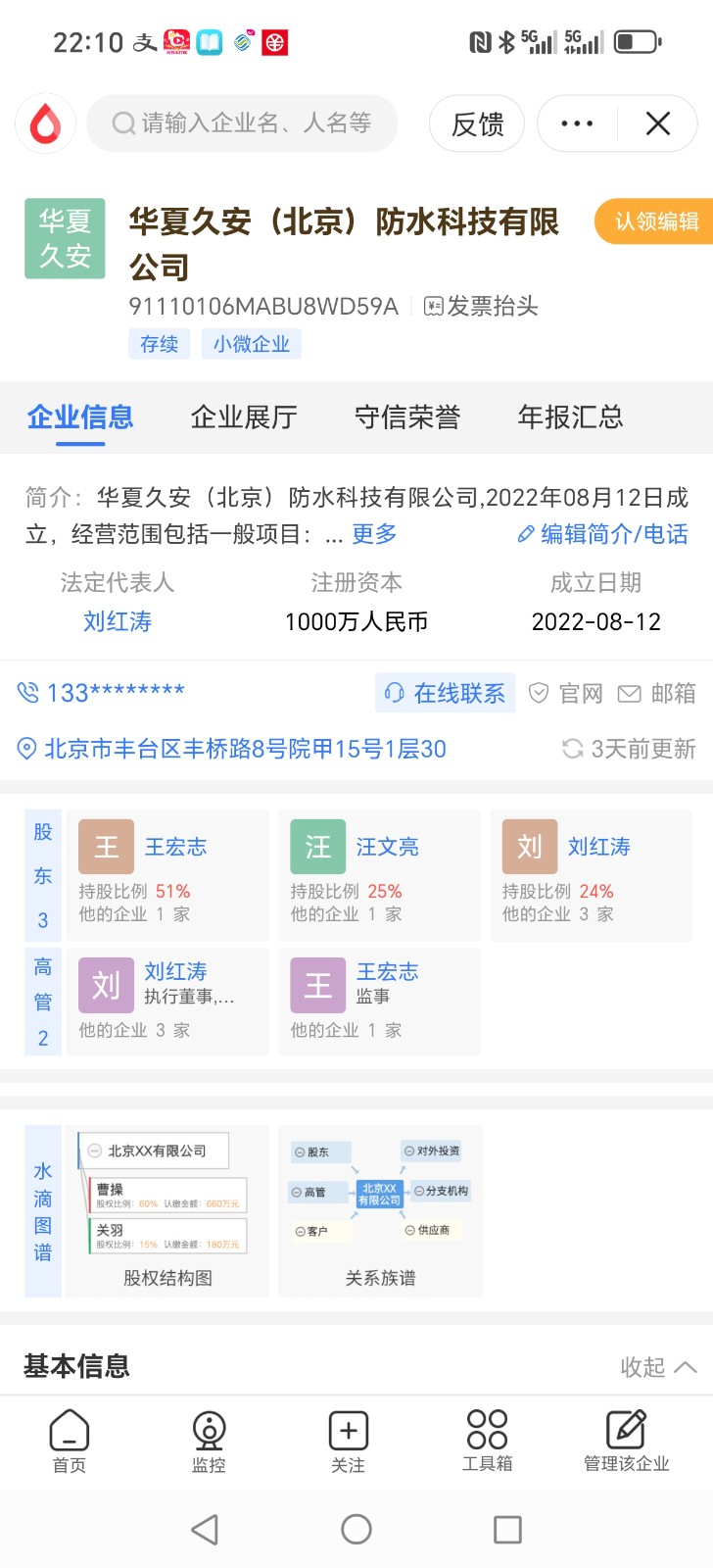The width and height of the screenshot is (713, 1568).
Task: Tap 编辑简介/电话 to edit details
Action: pos(603,534)
